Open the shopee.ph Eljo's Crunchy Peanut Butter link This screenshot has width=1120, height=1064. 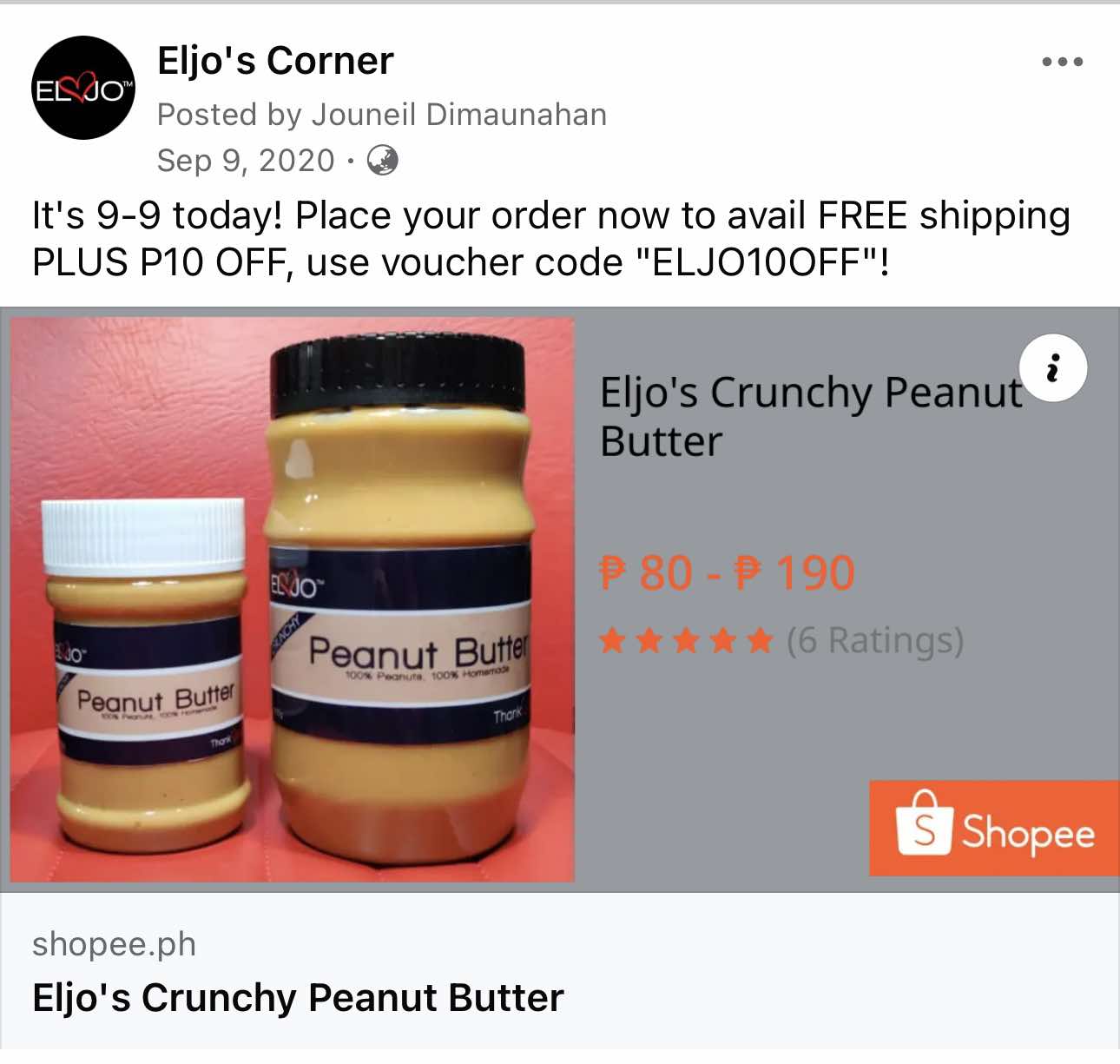point(298,997)
